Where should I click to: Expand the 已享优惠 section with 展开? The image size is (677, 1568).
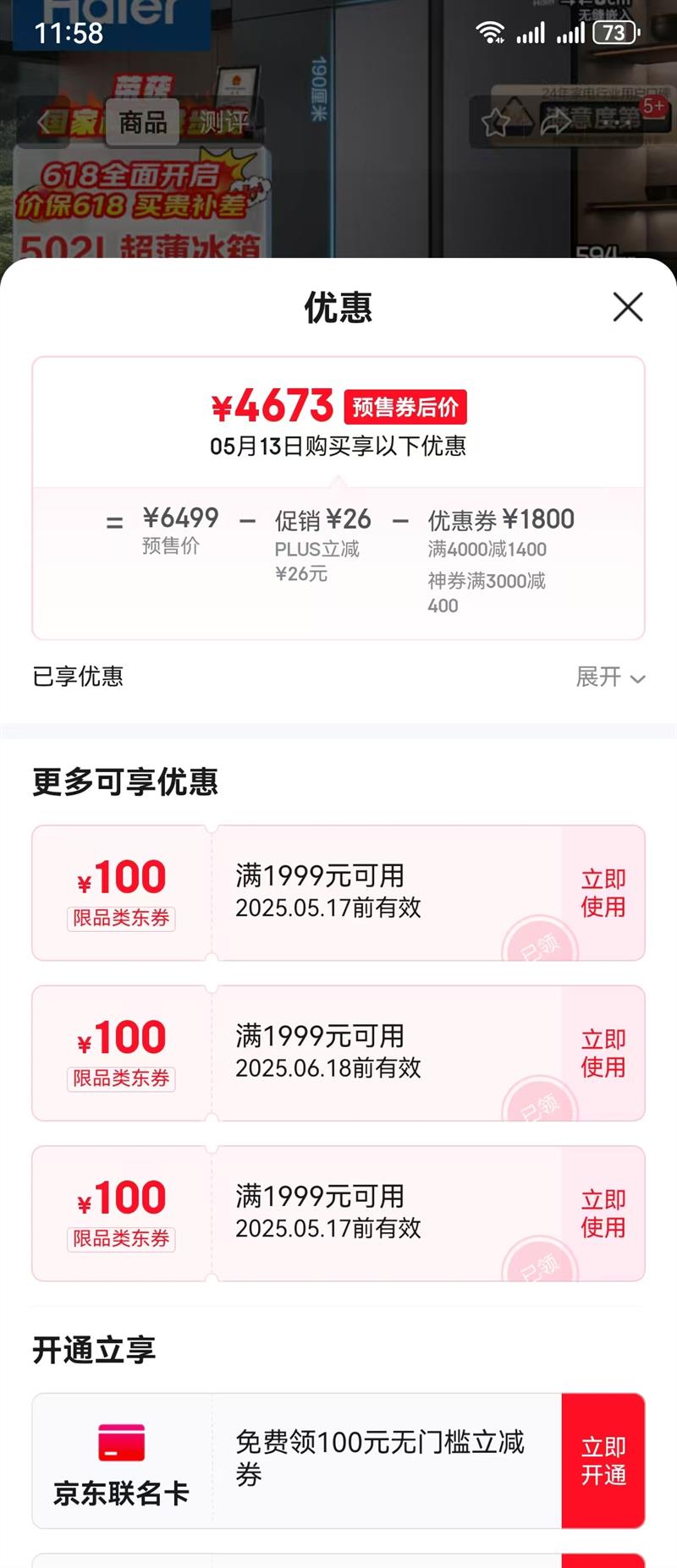[x=610, y=677]
